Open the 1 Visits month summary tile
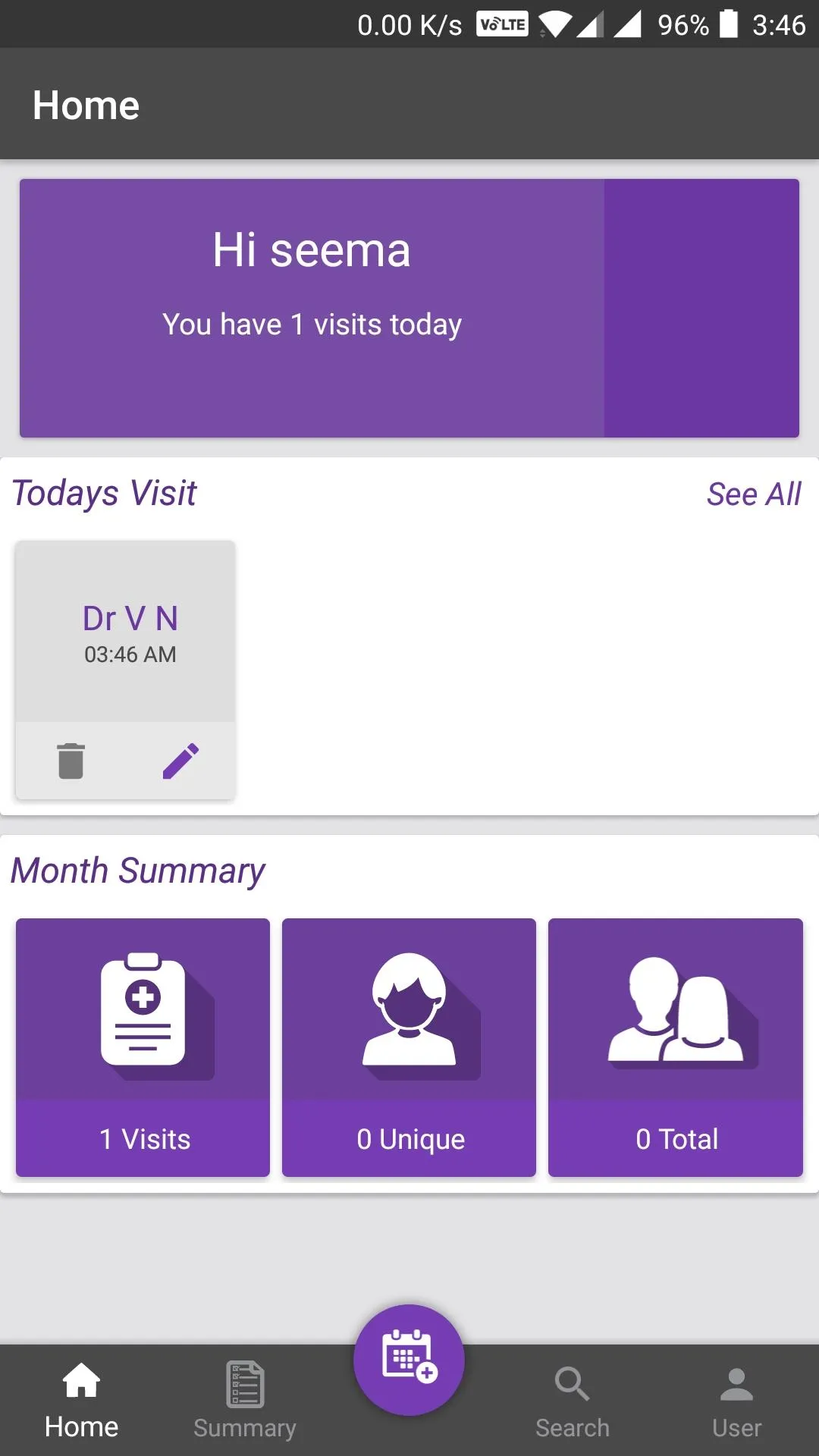819x1456 pixels. (x=143, y=1047)
